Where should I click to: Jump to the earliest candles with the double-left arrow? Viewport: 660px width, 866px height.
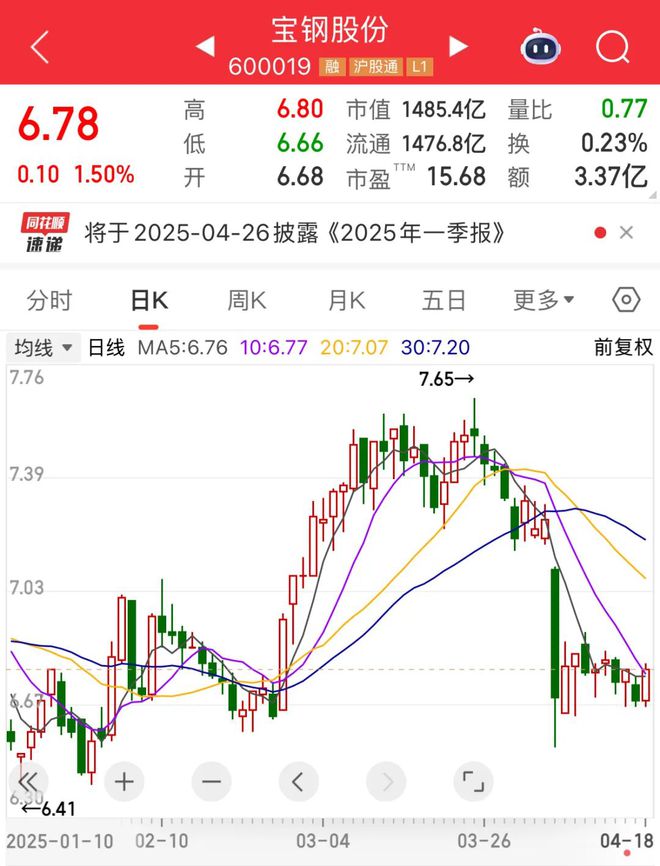coord(32,781)
